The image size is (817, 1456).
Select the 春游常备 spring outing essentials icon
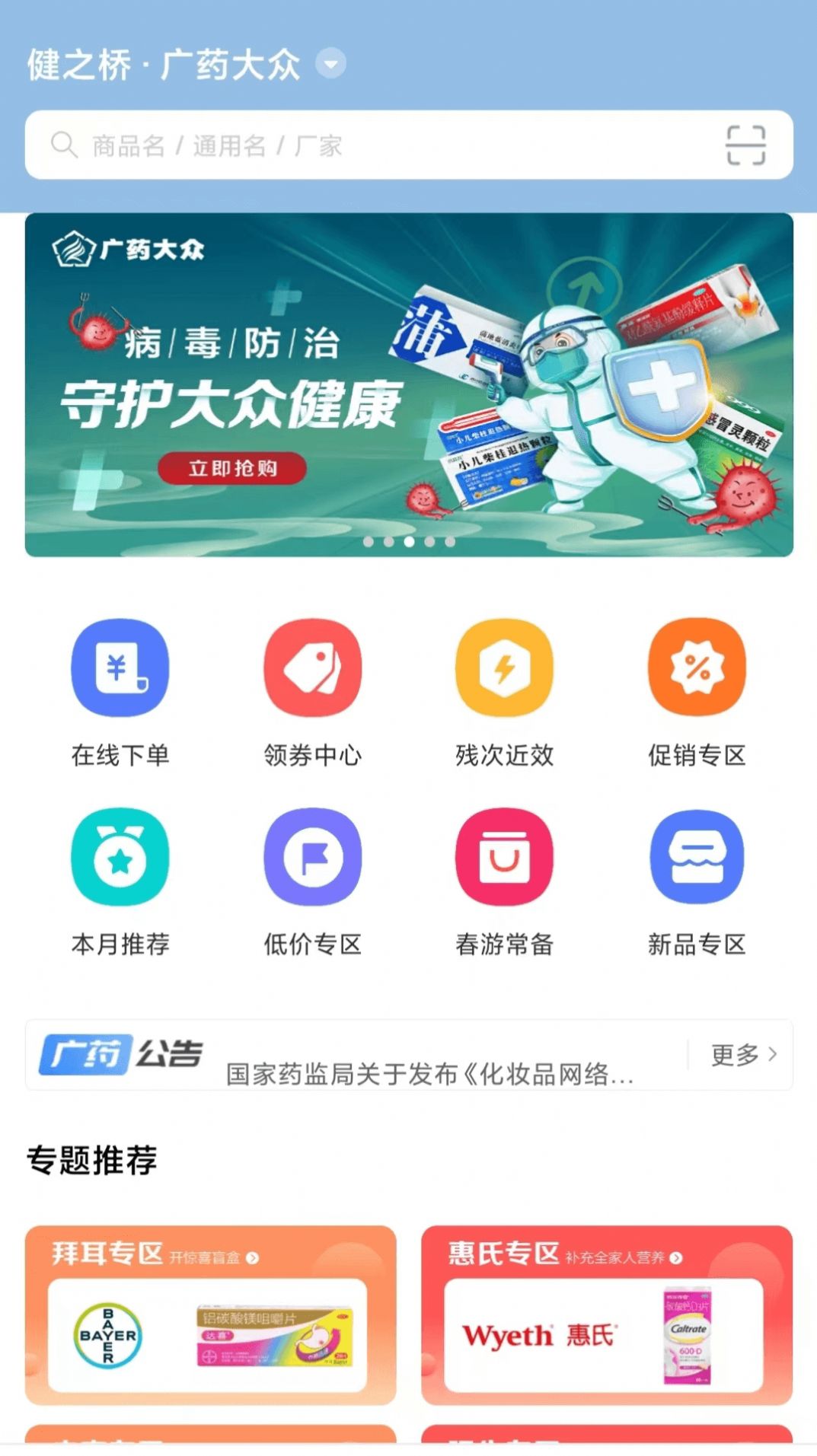(503, 859)
